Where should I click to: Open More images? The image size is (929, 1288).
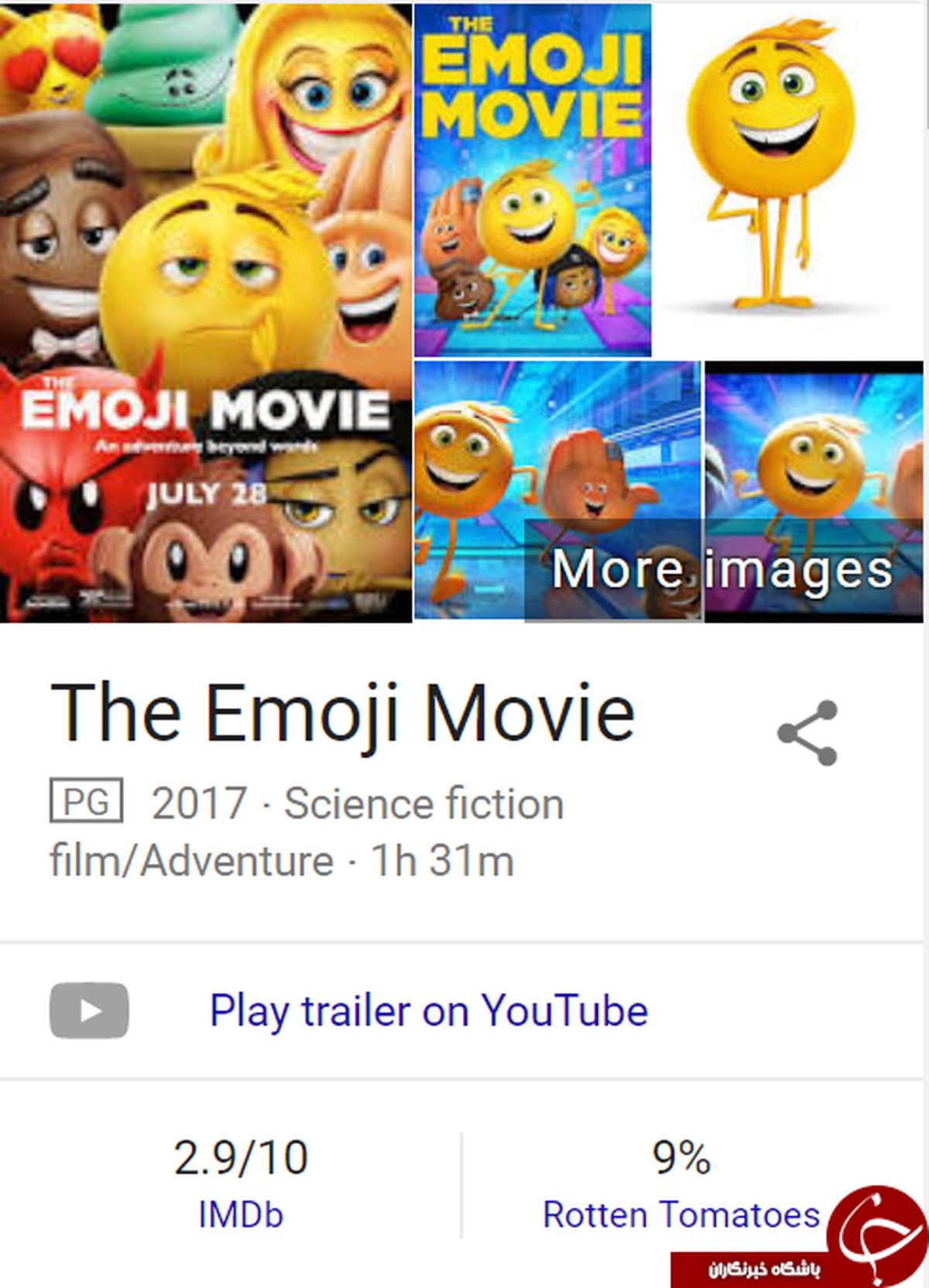[x=722, y=570]
